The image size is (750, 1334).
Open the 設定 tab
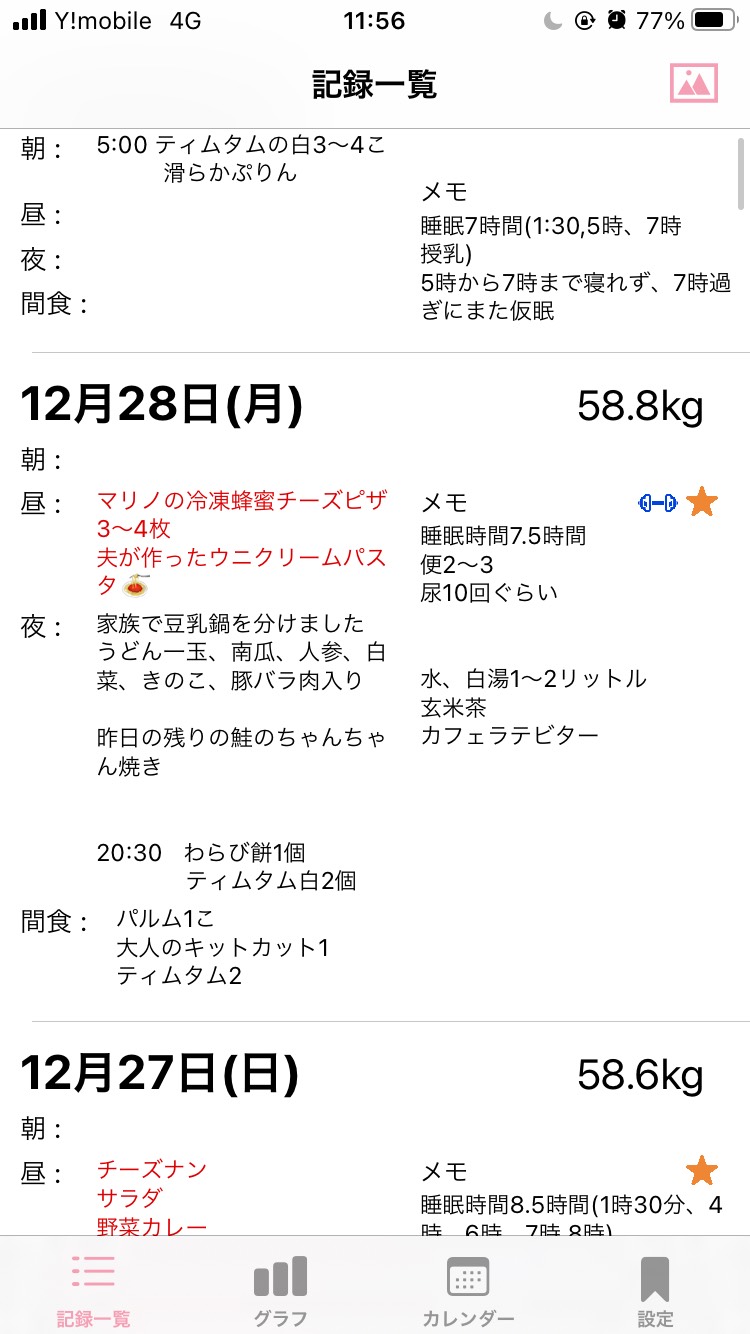click(x=655, y=1290)
